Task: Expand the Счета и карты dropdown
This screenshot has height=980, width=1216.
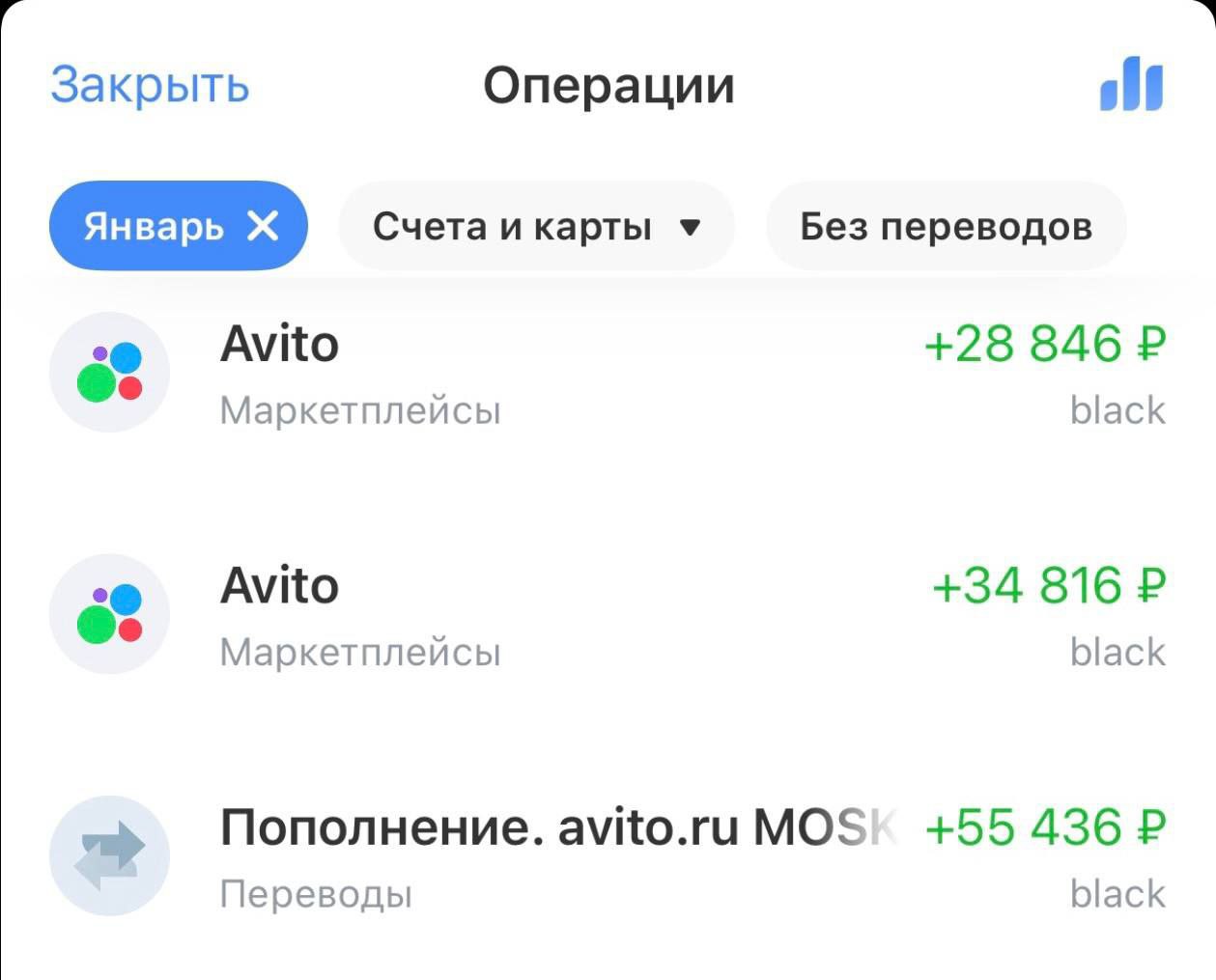Action: (536, 226)
